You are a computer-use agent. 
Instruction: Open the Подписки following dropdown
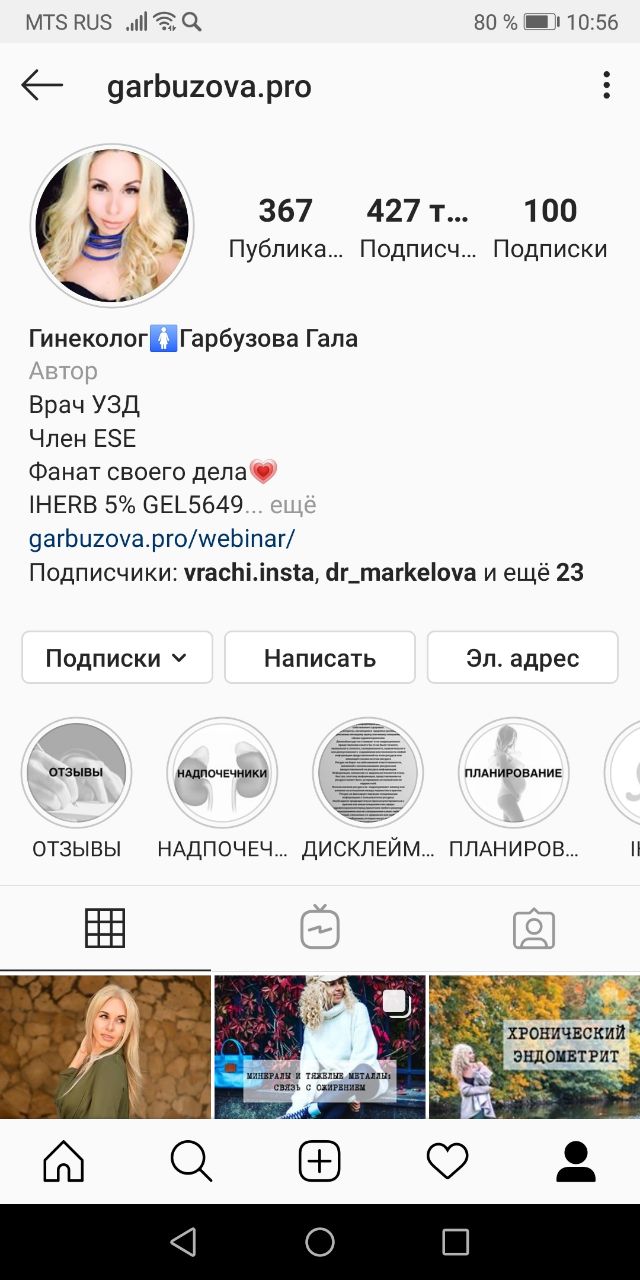pyautogui.click(x=117, y=658)
